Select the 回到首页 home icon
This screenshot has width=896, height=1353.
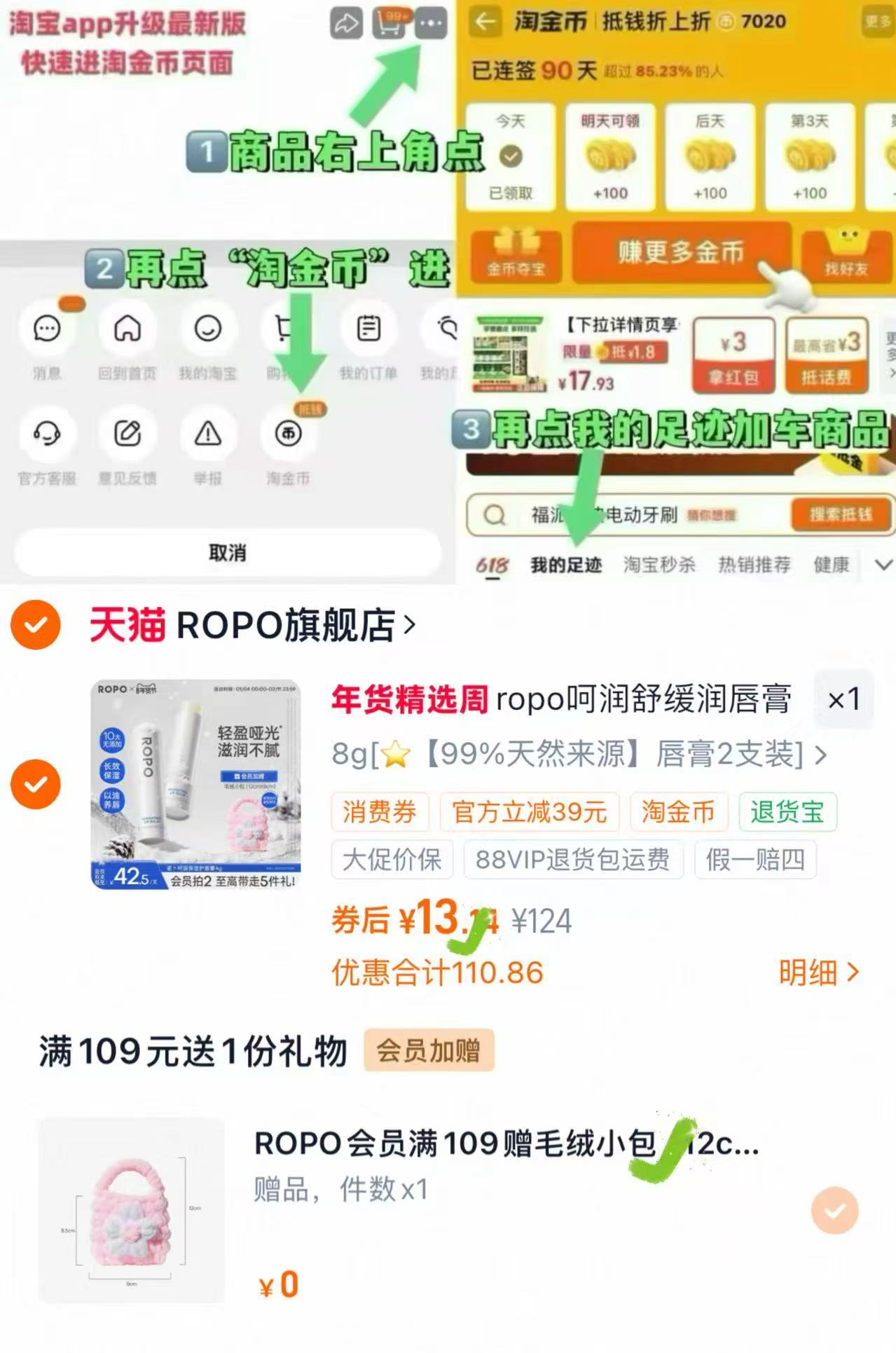pyautogui.click(x=127, y=328)
